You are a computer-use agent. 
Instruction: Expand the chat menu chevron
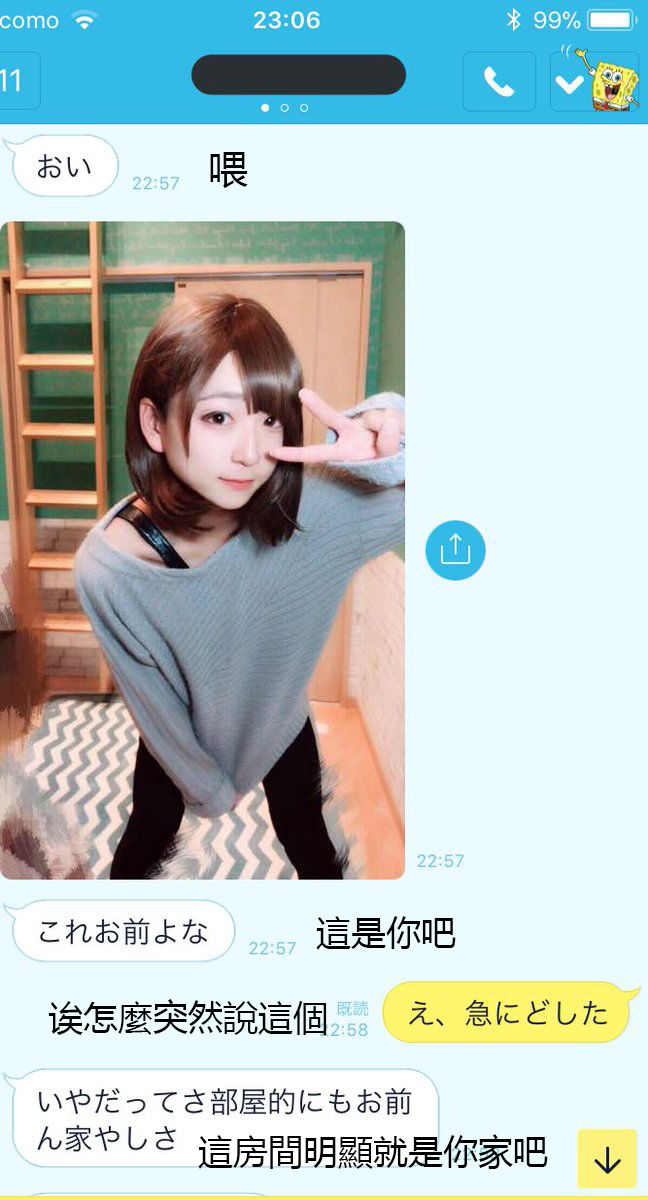[x=570, y=84]
